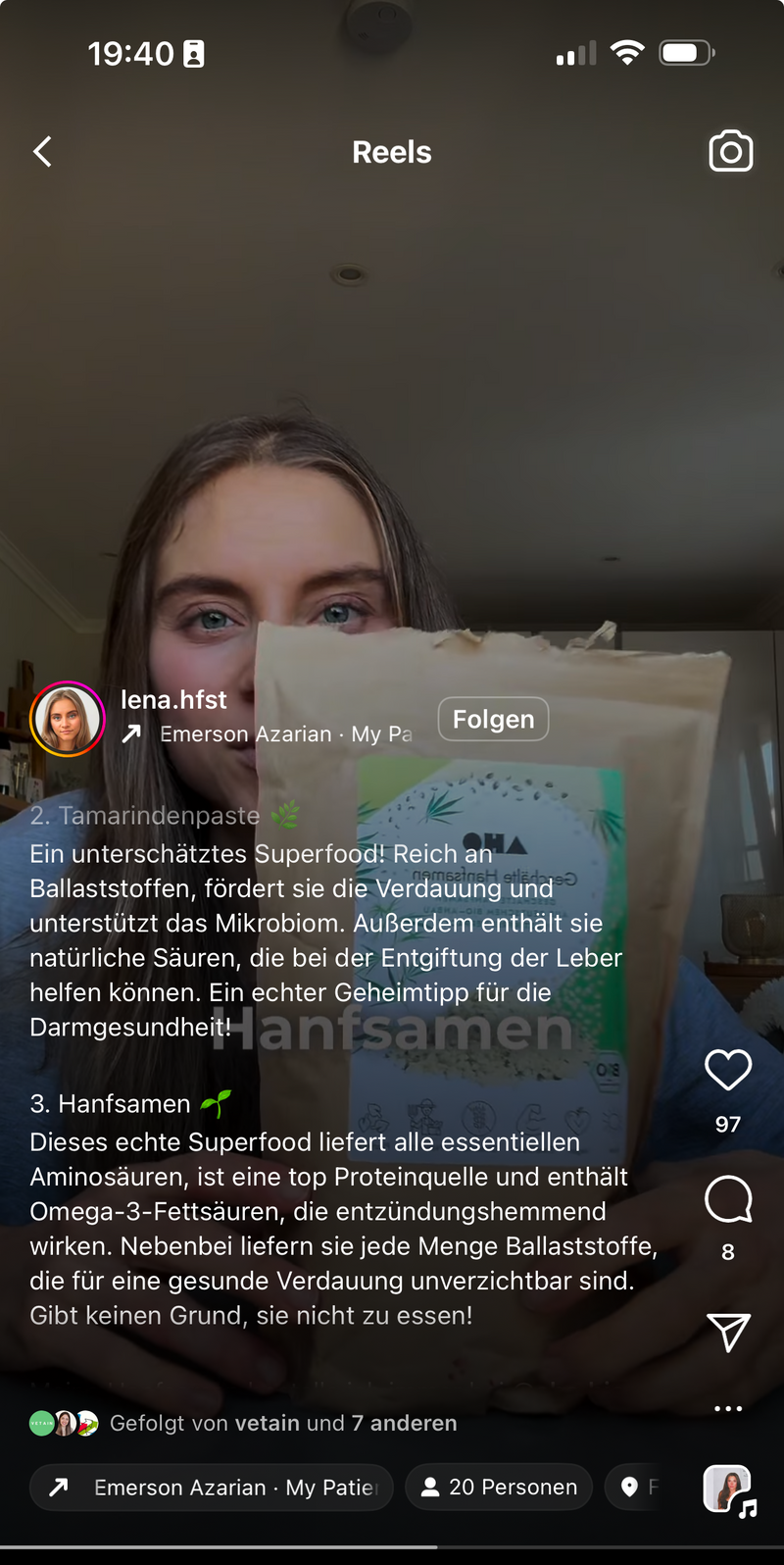Screen dimensions: 784x1565
Task: Follow lena.hfst with Folgen button
Action: tap(493, 720)
